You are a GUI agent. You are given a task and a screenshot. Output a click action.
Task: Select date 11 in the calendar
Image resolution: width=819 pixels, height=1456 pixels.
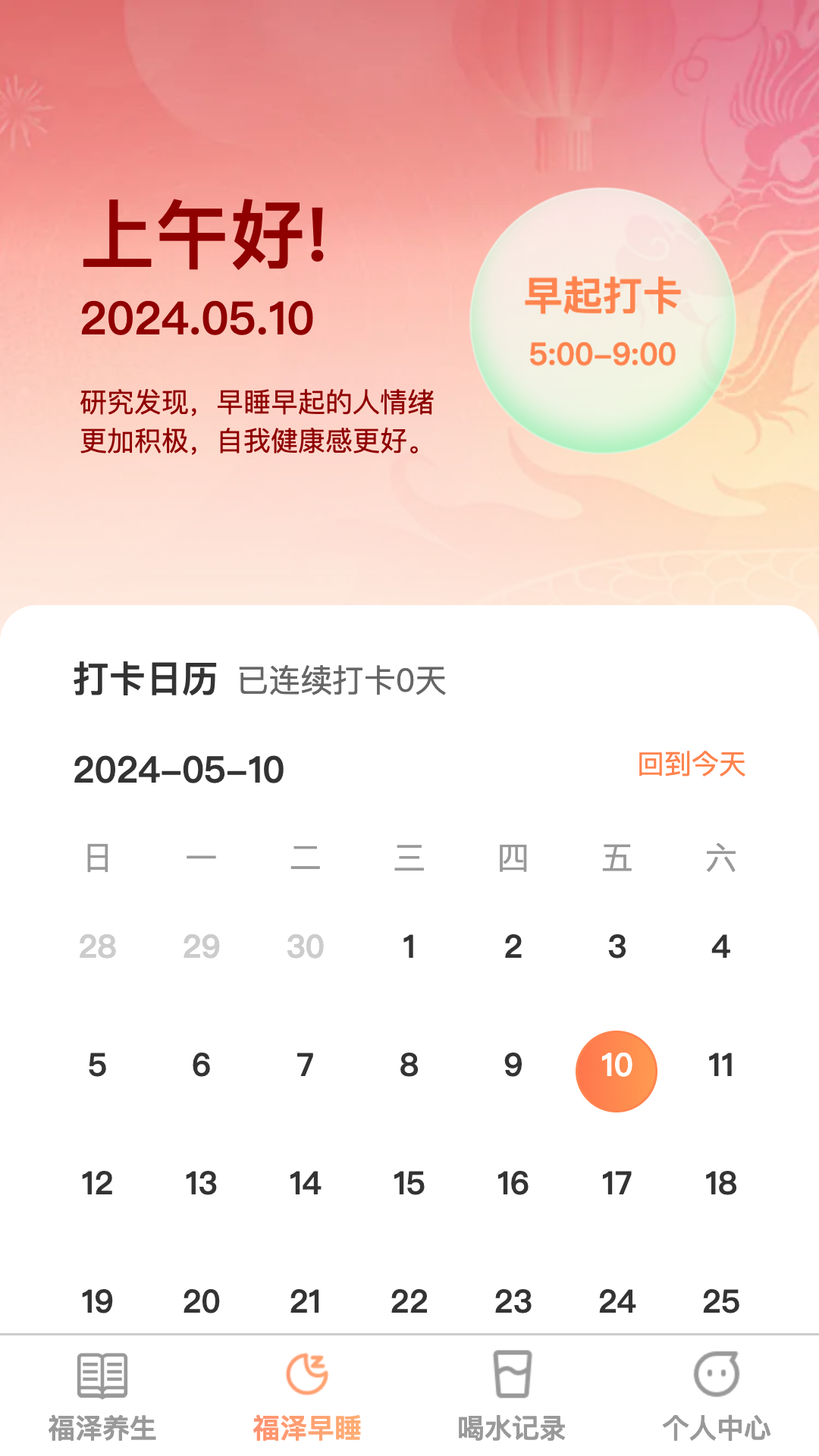click(720, 1065)
